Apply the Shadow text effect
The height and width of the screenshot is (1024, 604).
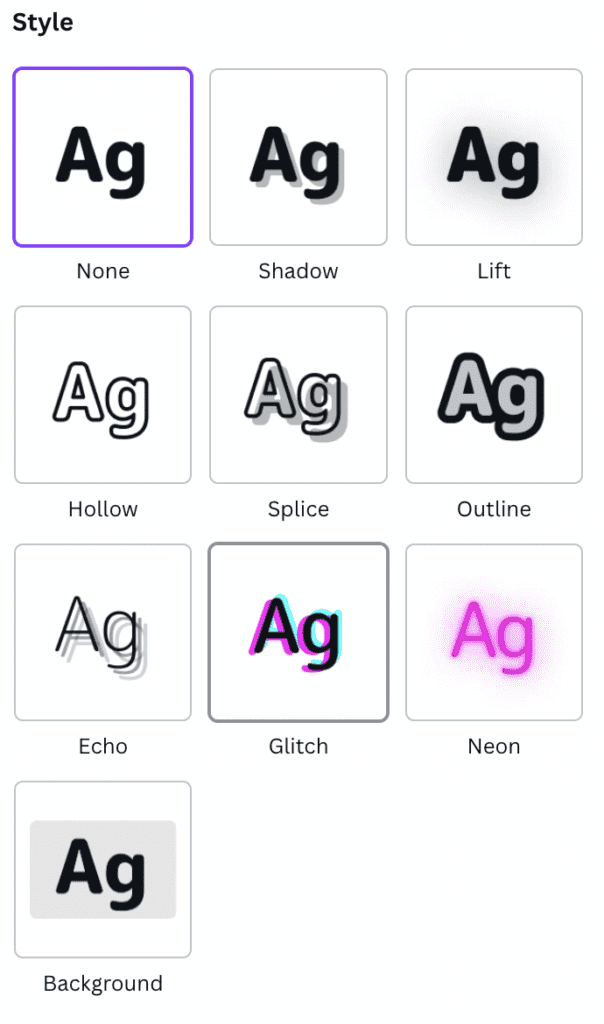tap(298, 157)
